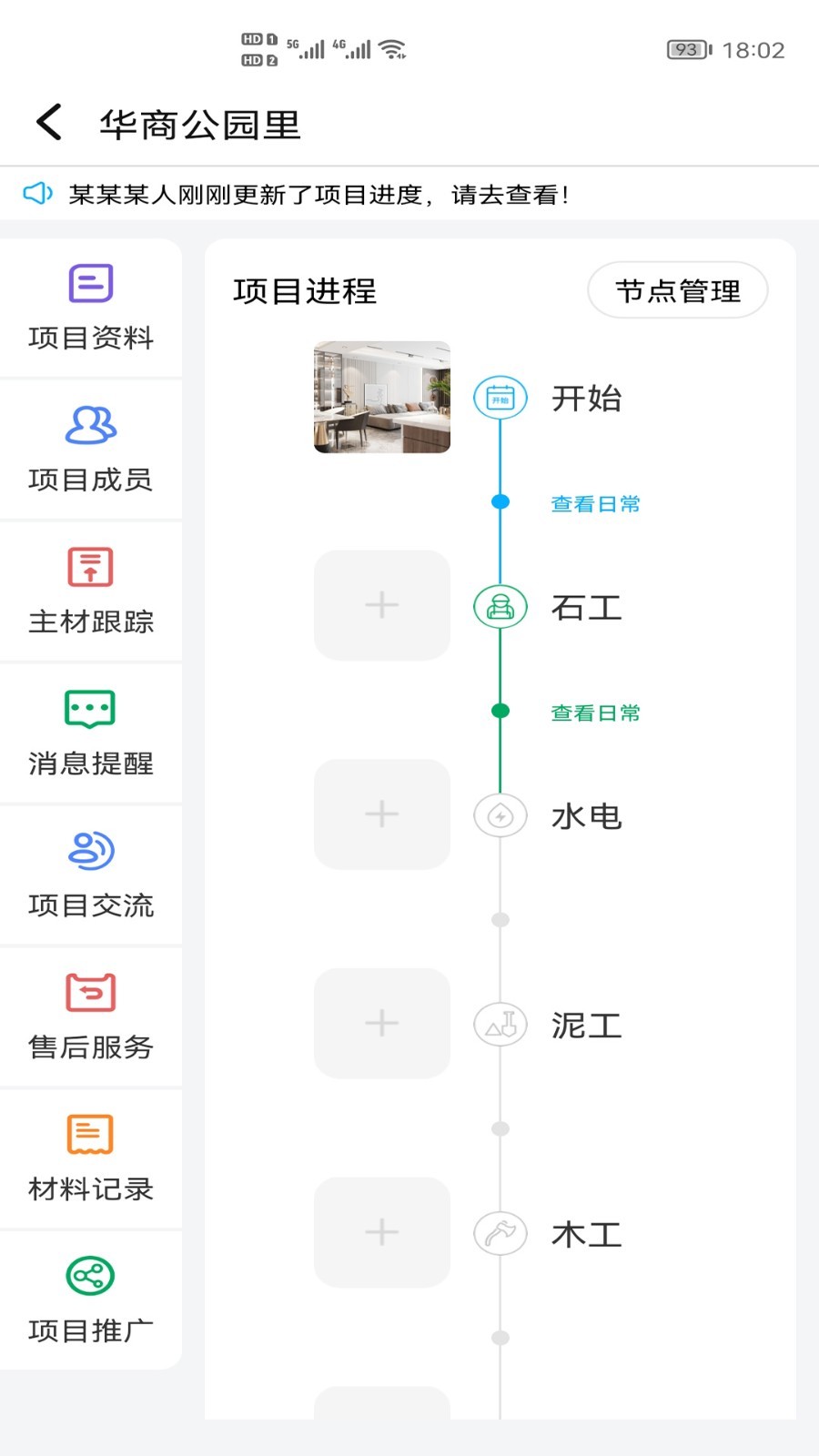Open 主材跟踪 section

coord(91,591)
